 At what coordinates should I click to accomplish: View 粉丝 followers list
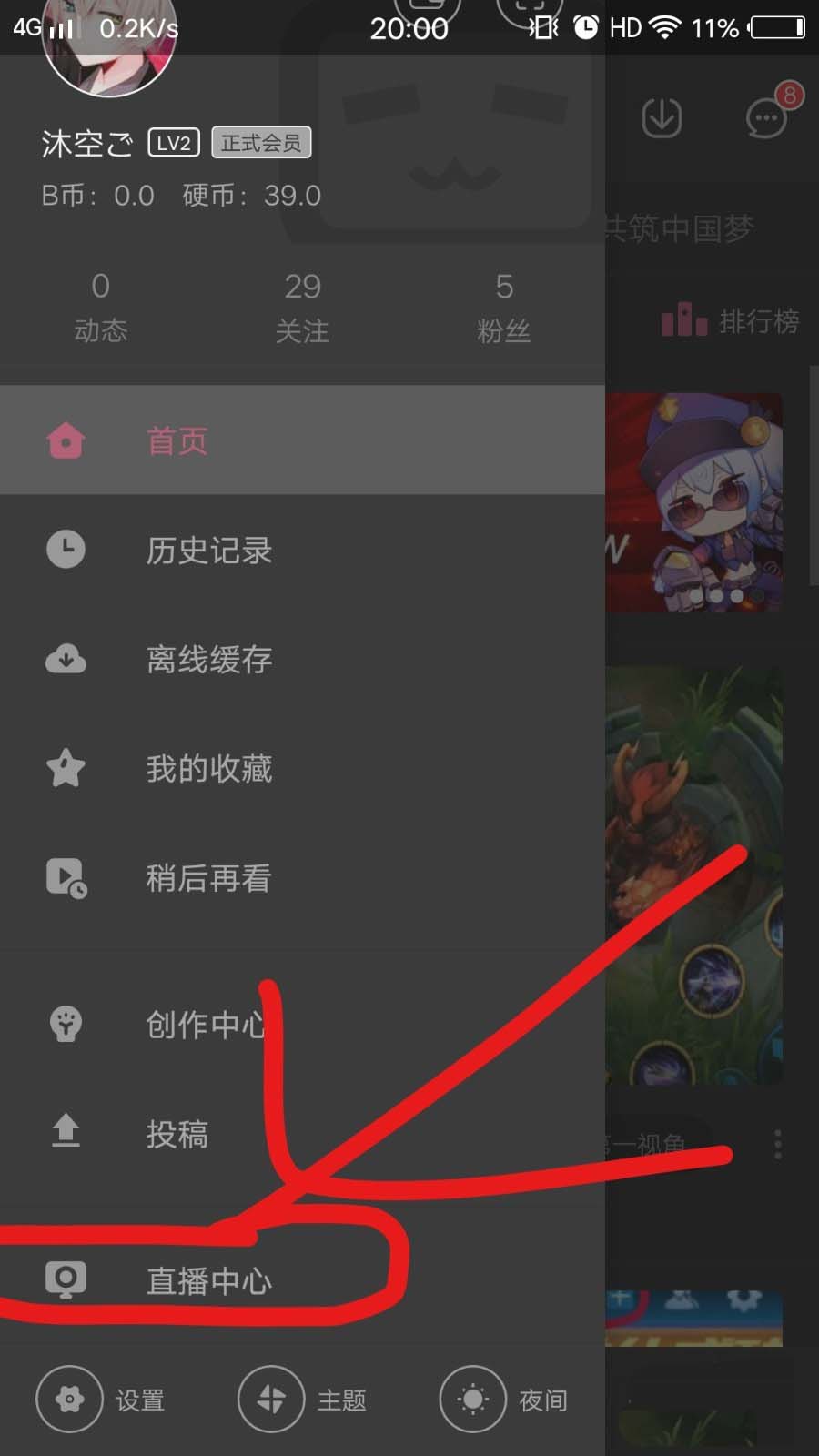pos(504,308)
